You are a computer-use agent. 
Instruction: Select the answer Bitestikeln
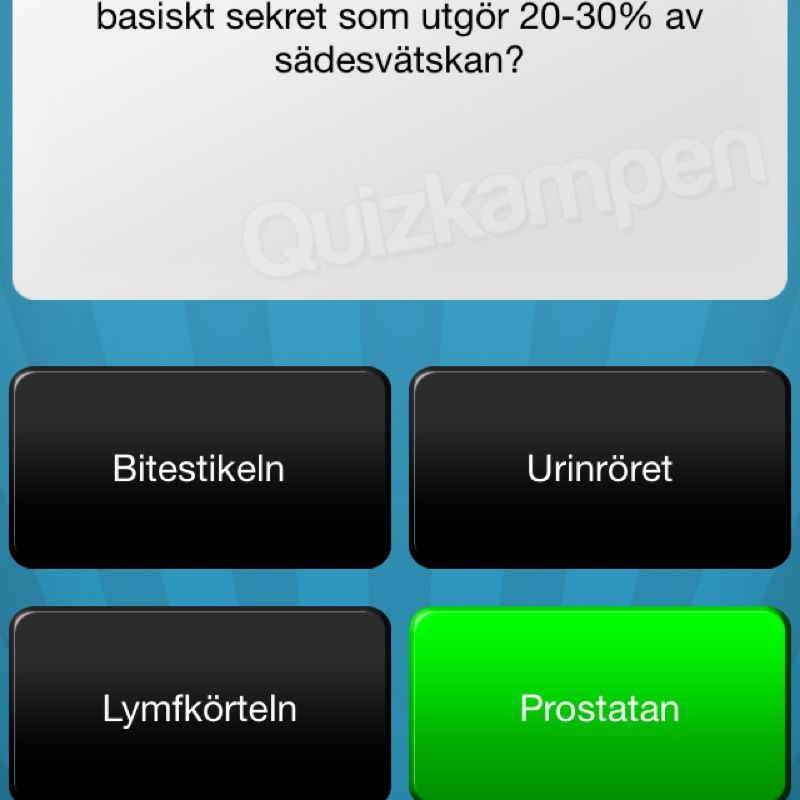(199, 468)
